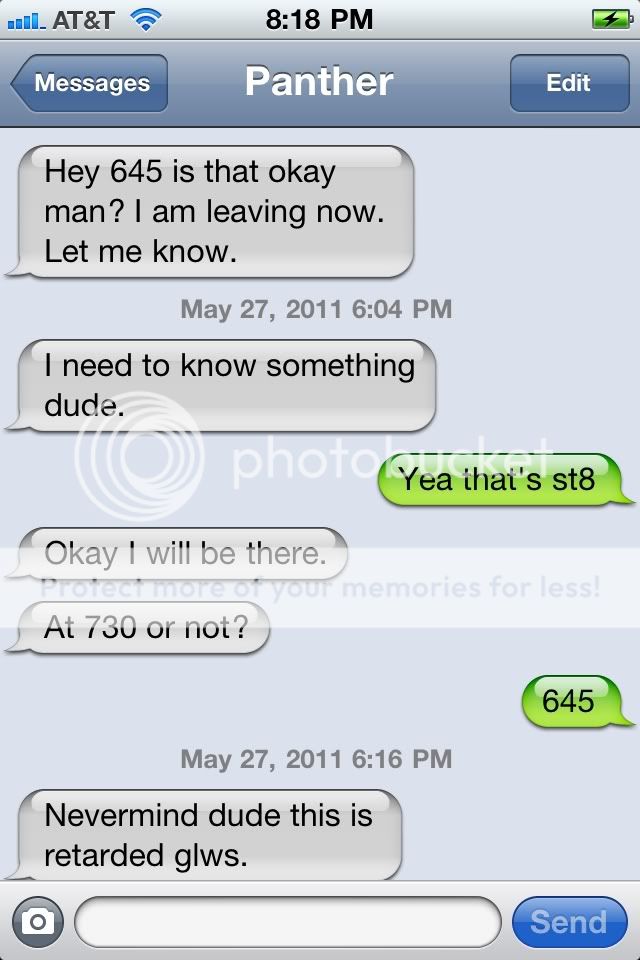Go back to the Messages list
Screen dimensions: 640x960
[x=90, y=83]
